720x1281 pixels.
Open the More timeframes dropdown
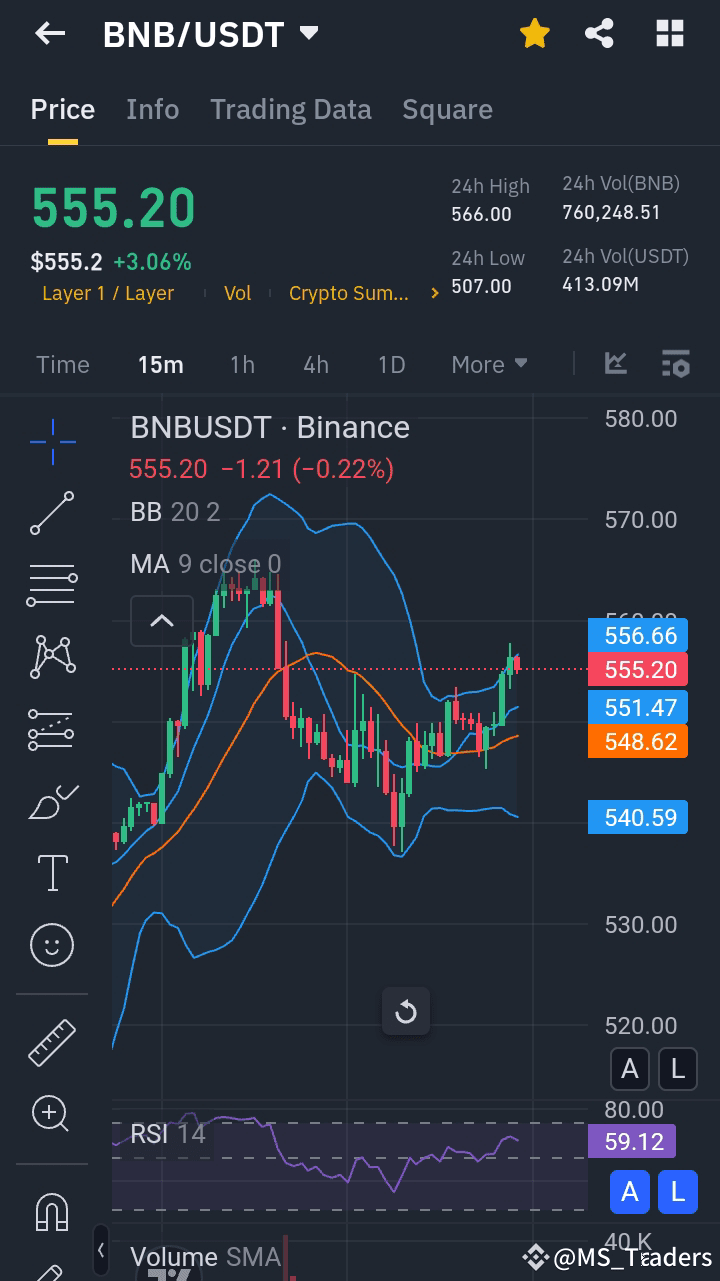[488, 365]
